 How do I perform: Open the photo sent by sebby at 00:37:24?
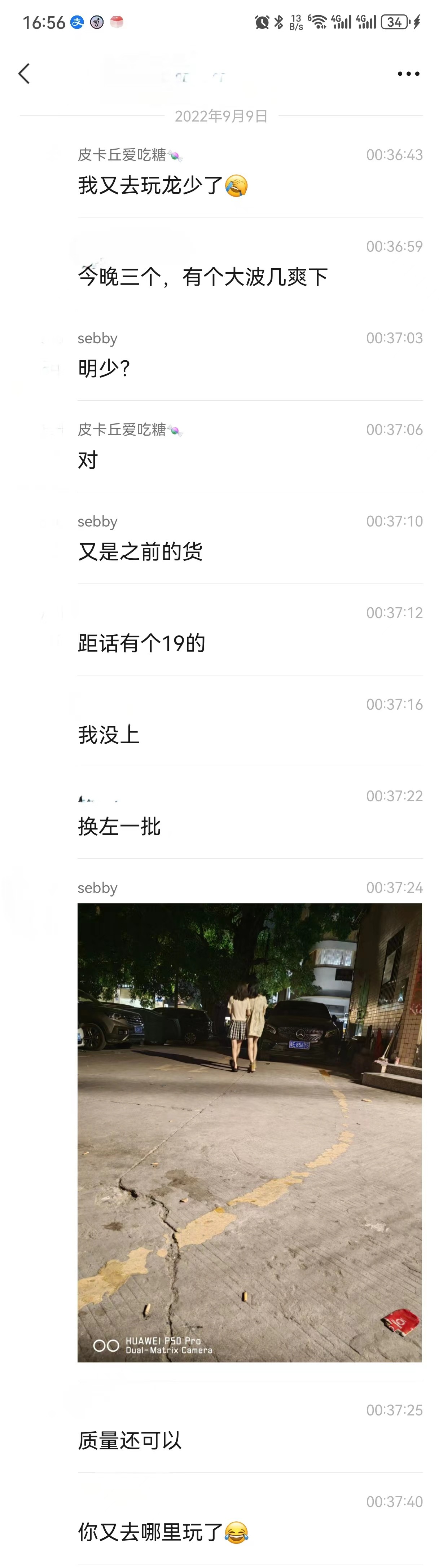point(250,1132)
